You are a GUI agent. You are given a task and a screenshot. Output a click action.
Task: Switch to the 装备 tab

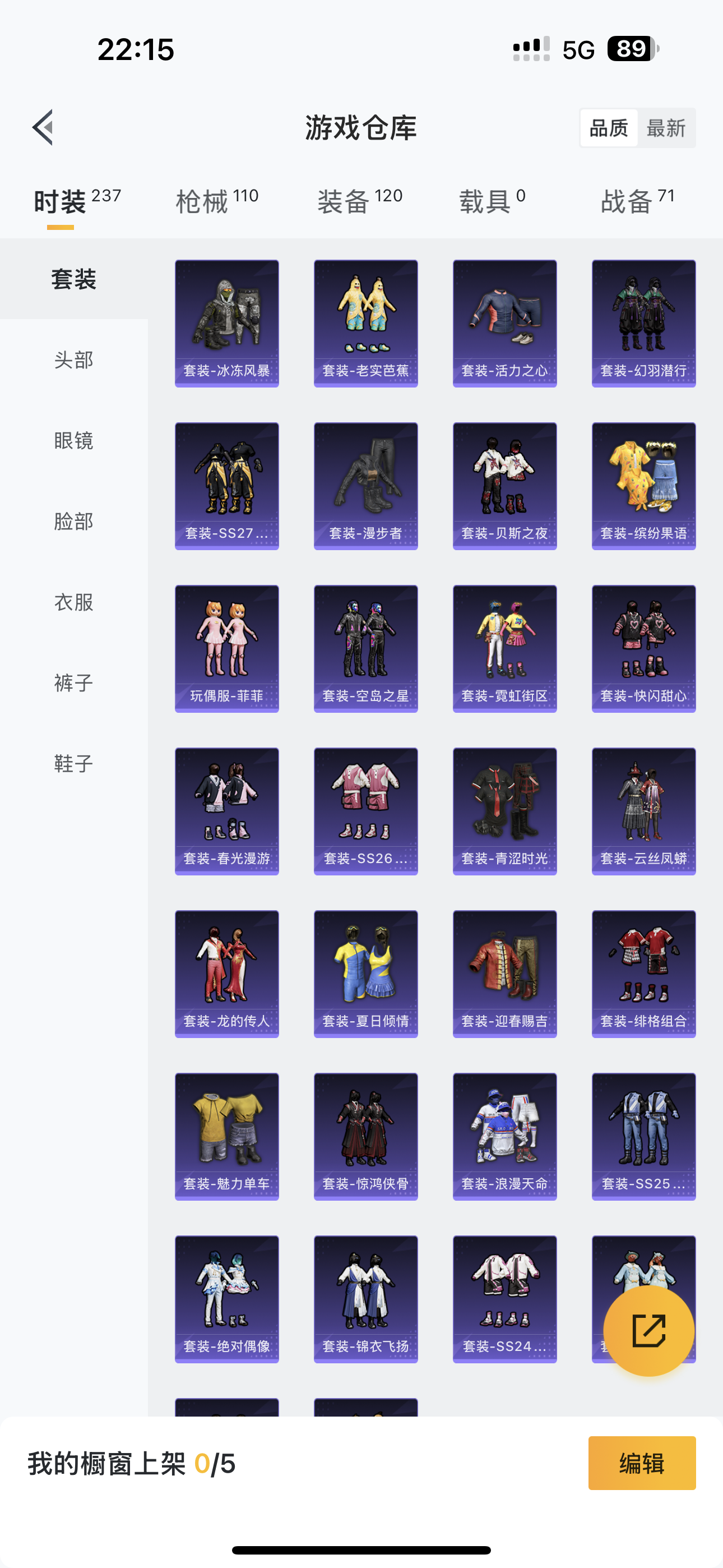tap(360, 201)
